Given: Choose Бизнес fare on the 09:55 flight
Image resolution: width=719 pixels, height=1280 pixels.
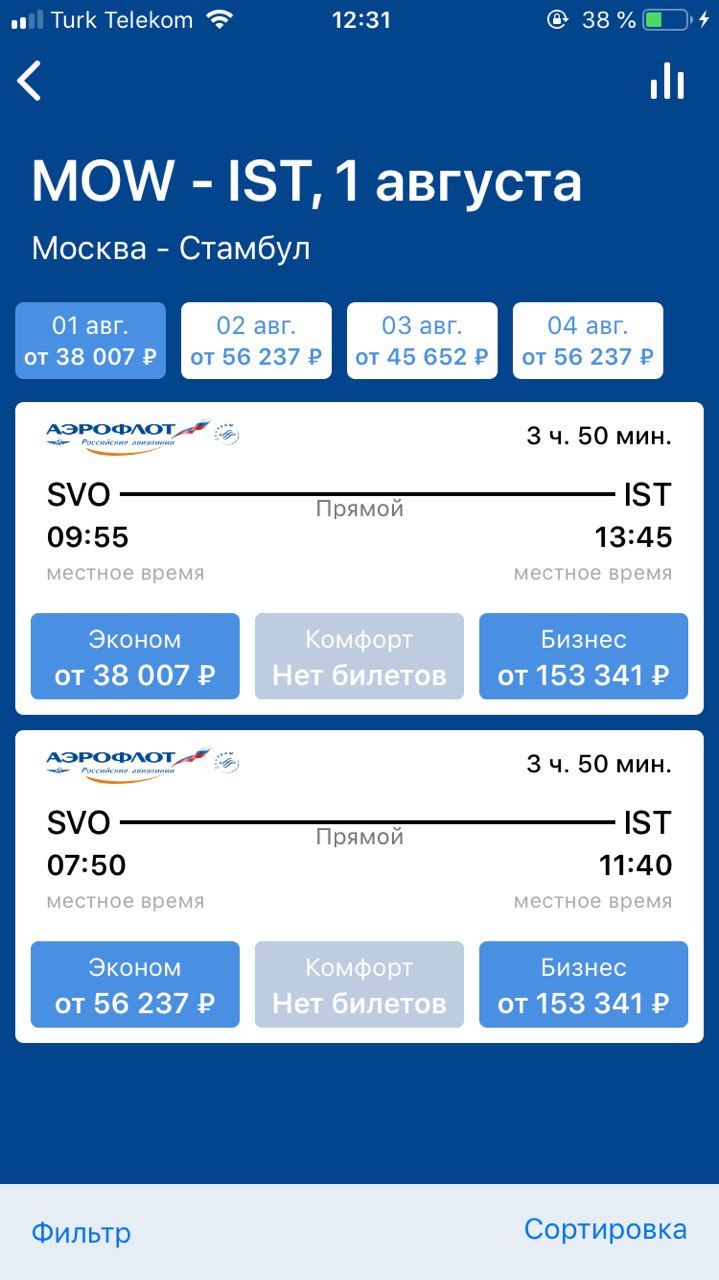Looking at the screenshot, I should point(584,656).
